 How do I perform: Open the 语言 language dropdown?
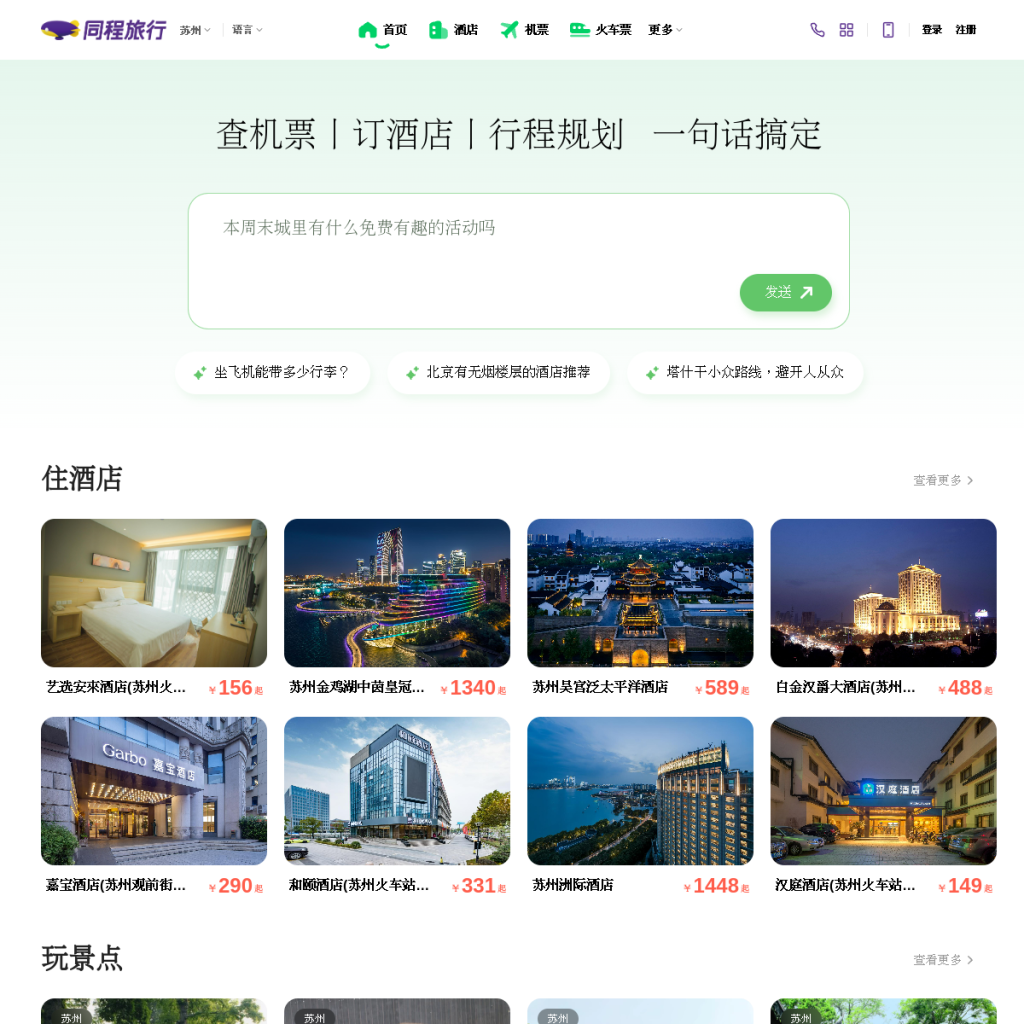(248, 30)
